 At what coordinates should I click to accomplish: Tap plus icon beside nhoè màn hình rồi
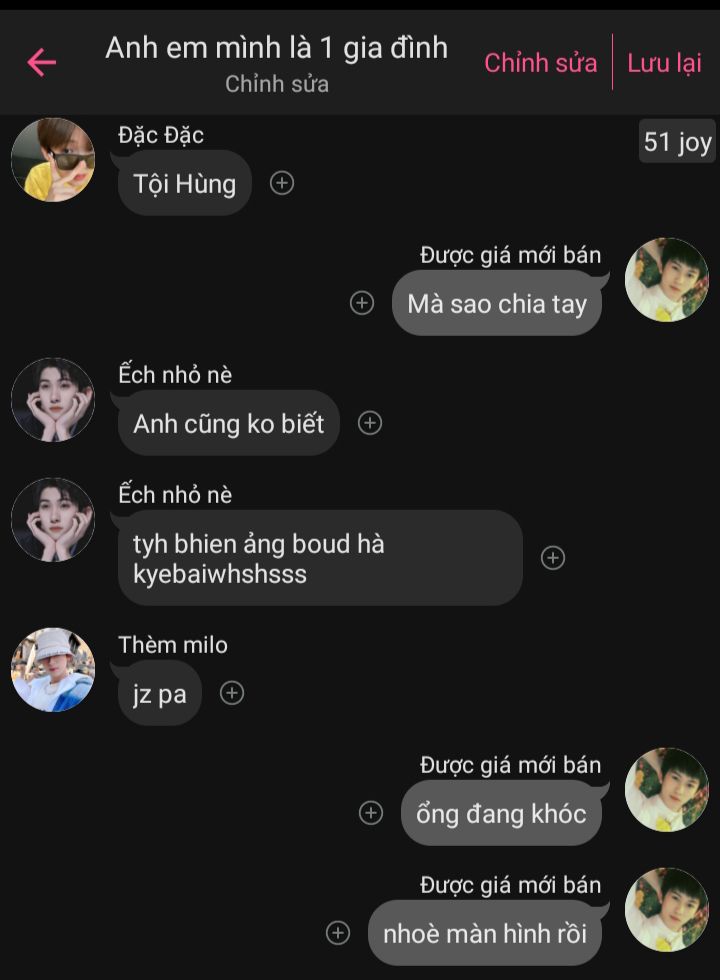click(x=338, y=933)
